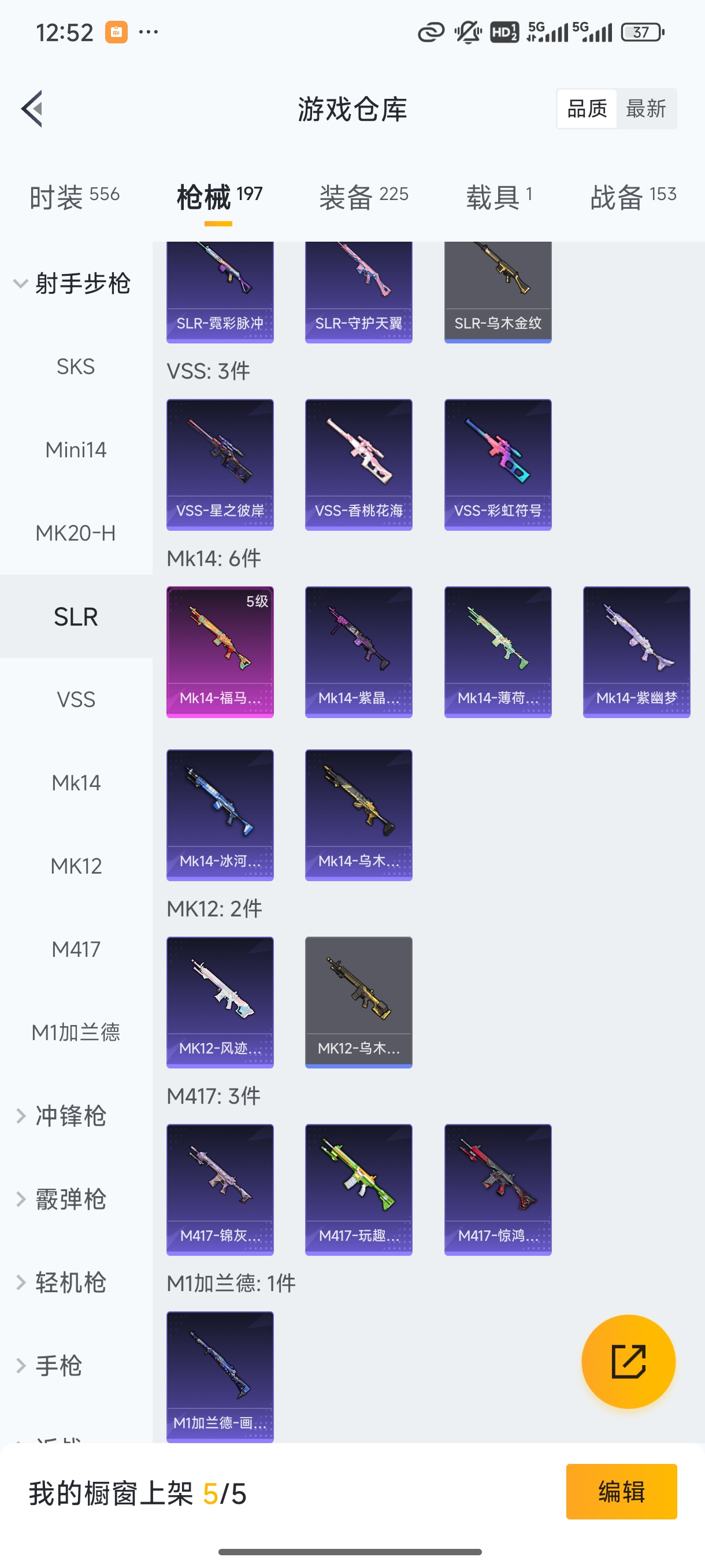Jump to the MK20-H section

click(76, 533)
